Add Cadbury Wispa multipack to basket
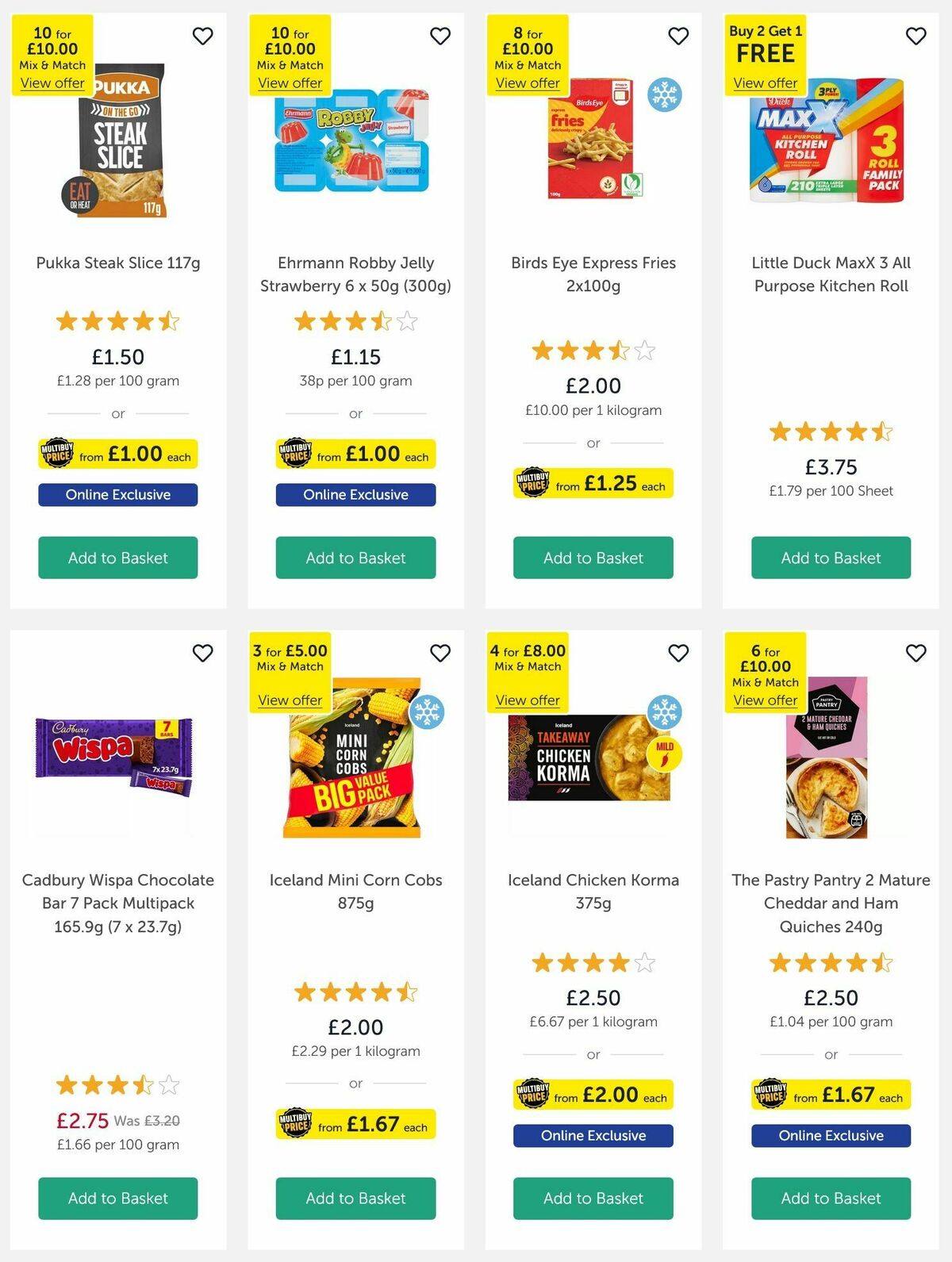 pos(117,1199)
